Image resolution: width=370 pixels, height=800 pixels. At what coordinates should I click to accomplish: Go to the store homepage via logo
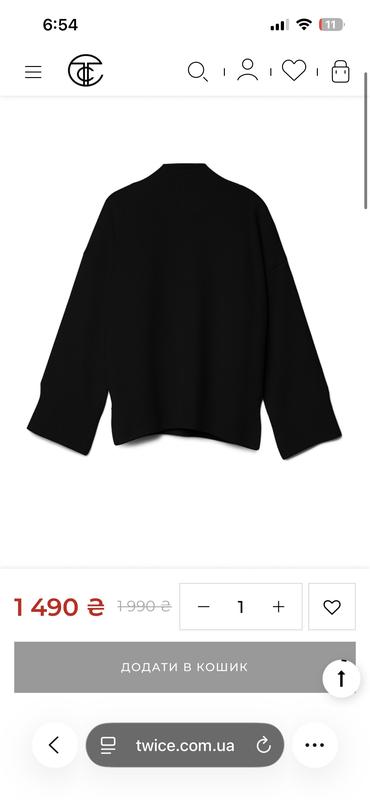pos(86,71)
